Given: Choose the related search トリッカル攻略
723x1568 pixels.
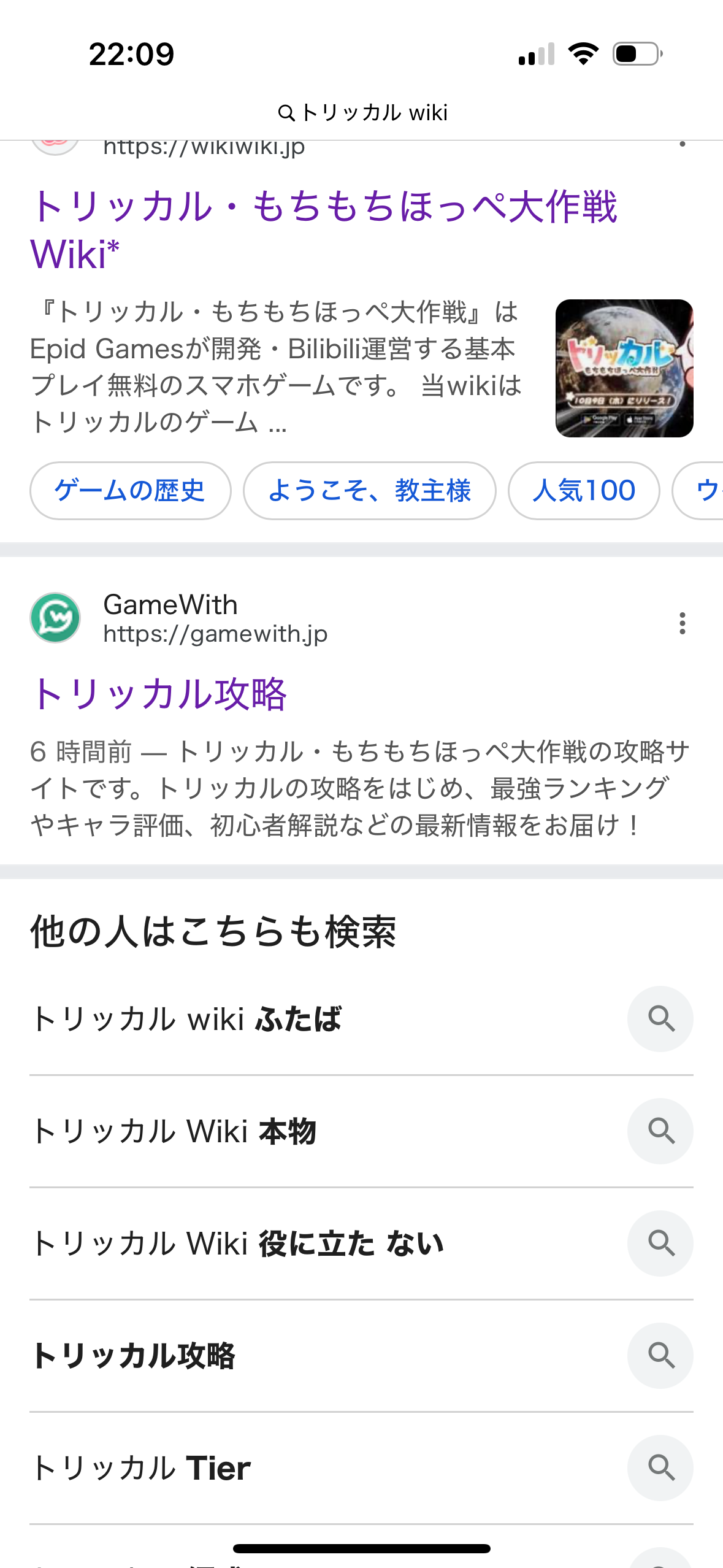Looking at the screenshot, I should [x=134, y=1356].
